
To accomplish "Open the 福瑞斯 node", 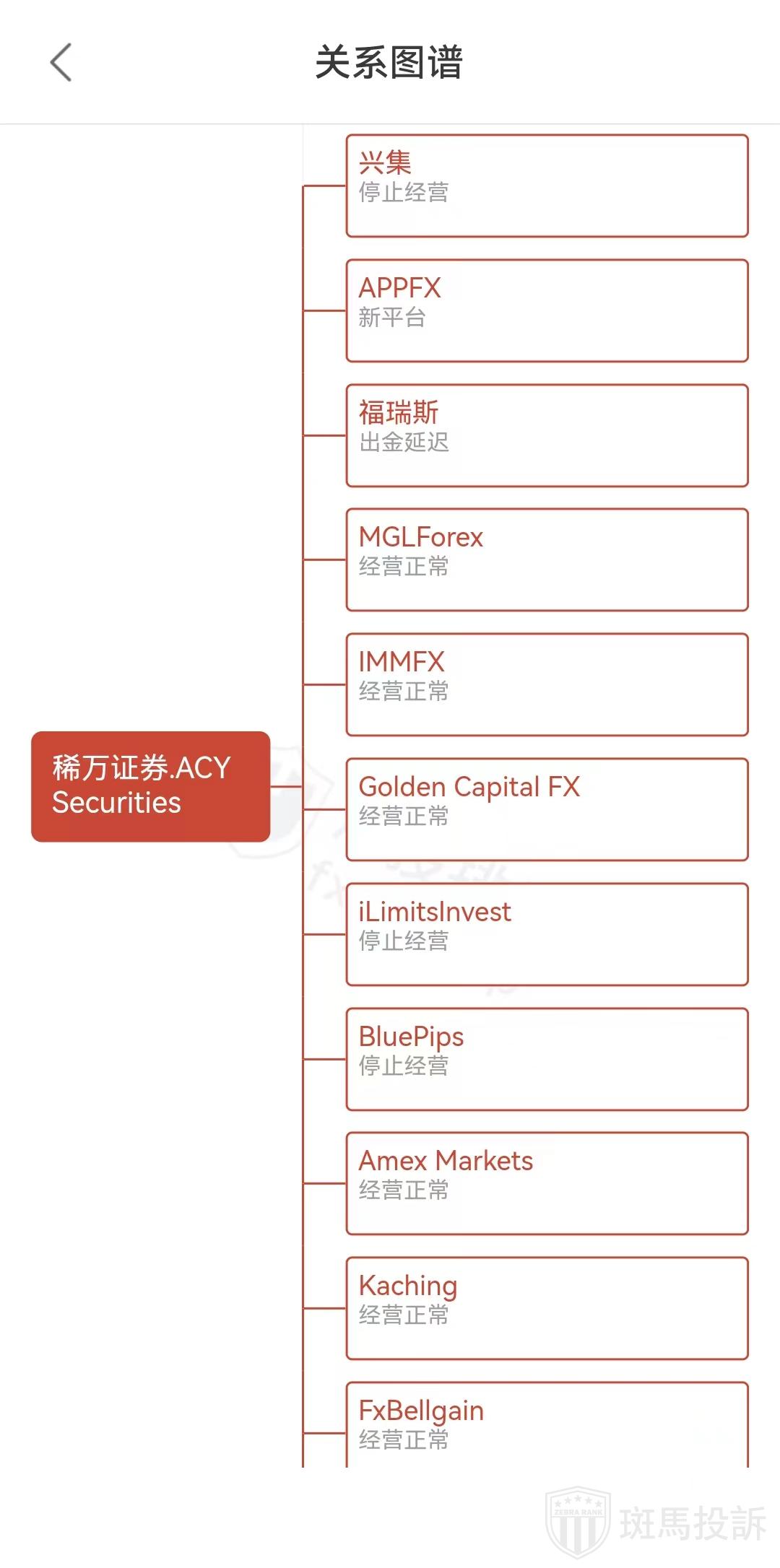I will (547, 435).
